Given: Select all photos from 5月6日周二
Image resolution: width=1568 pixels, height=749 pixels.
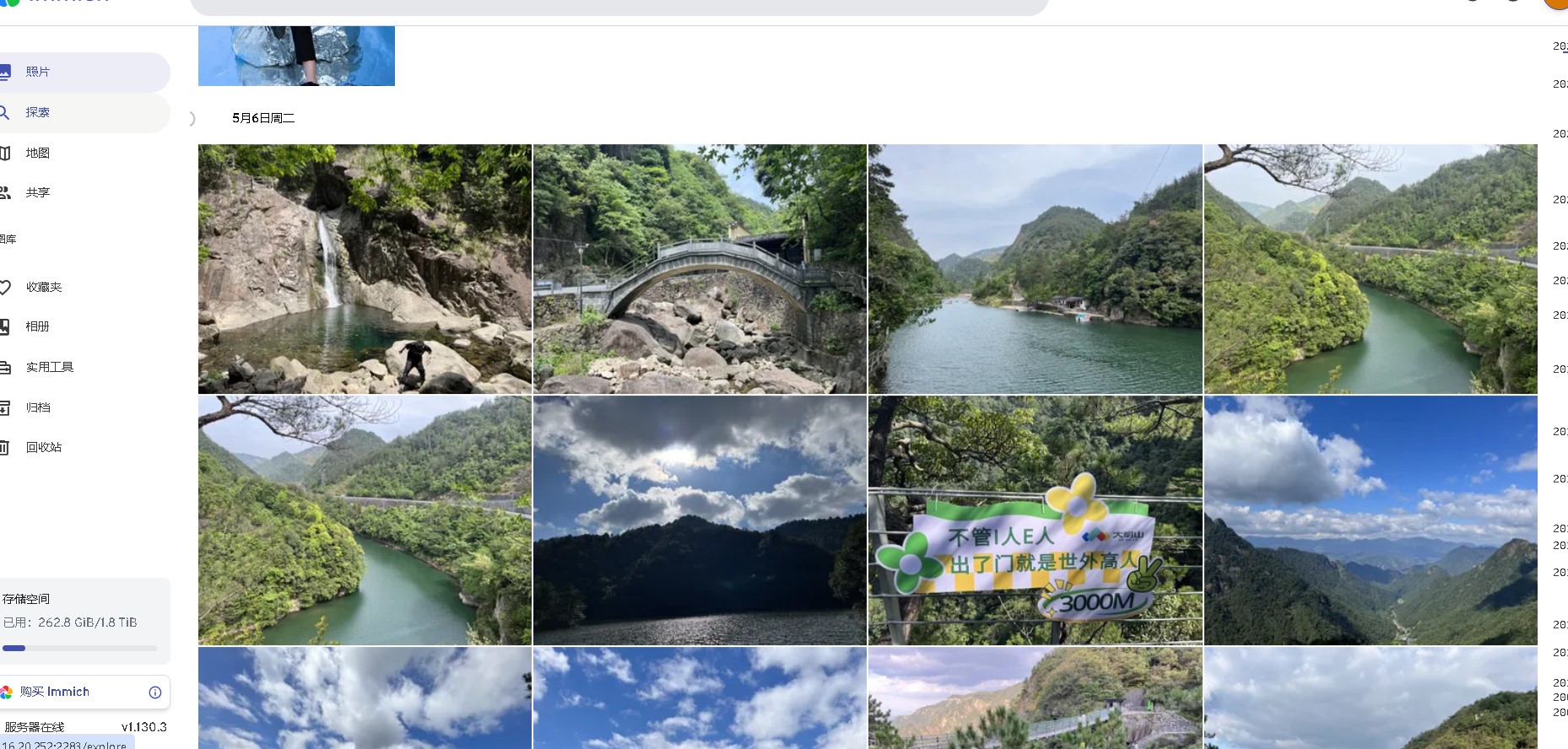Looking at the screenshot, I should [193, 119].
